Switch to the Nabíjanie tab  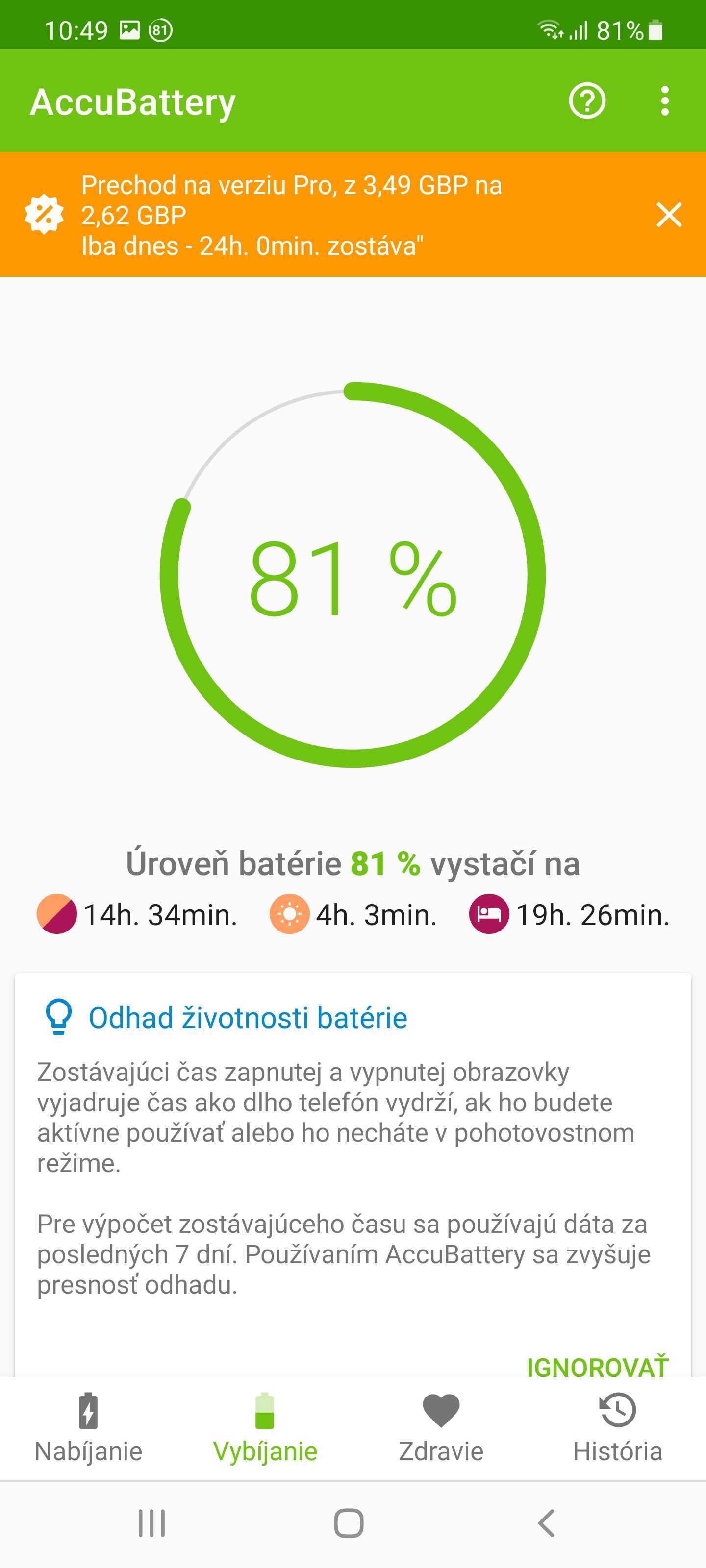tap(88, 1427)
